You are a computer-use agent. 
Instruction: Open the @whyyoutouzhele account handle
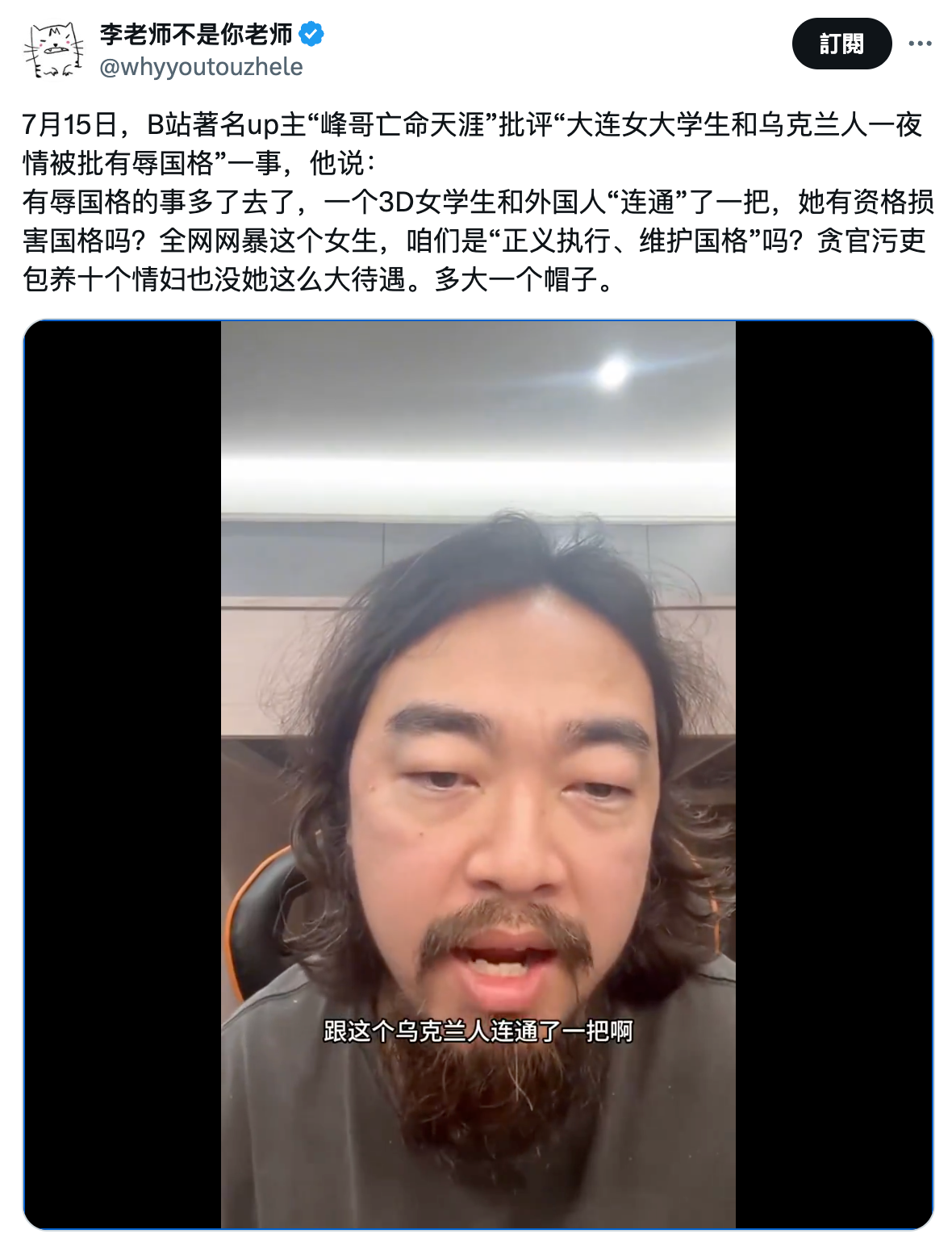201,67
